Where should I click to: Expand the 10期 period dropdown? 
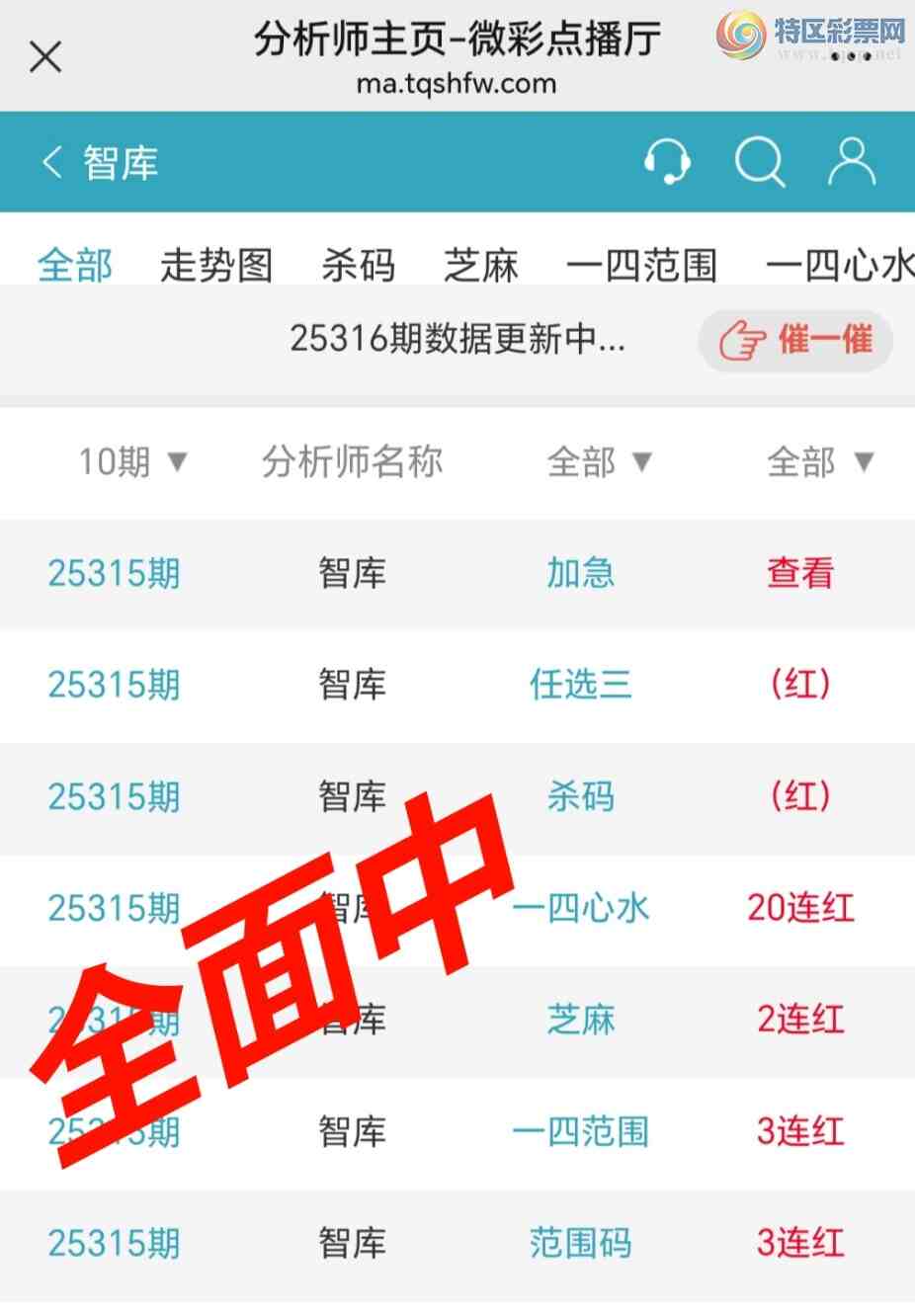point(132,461)
